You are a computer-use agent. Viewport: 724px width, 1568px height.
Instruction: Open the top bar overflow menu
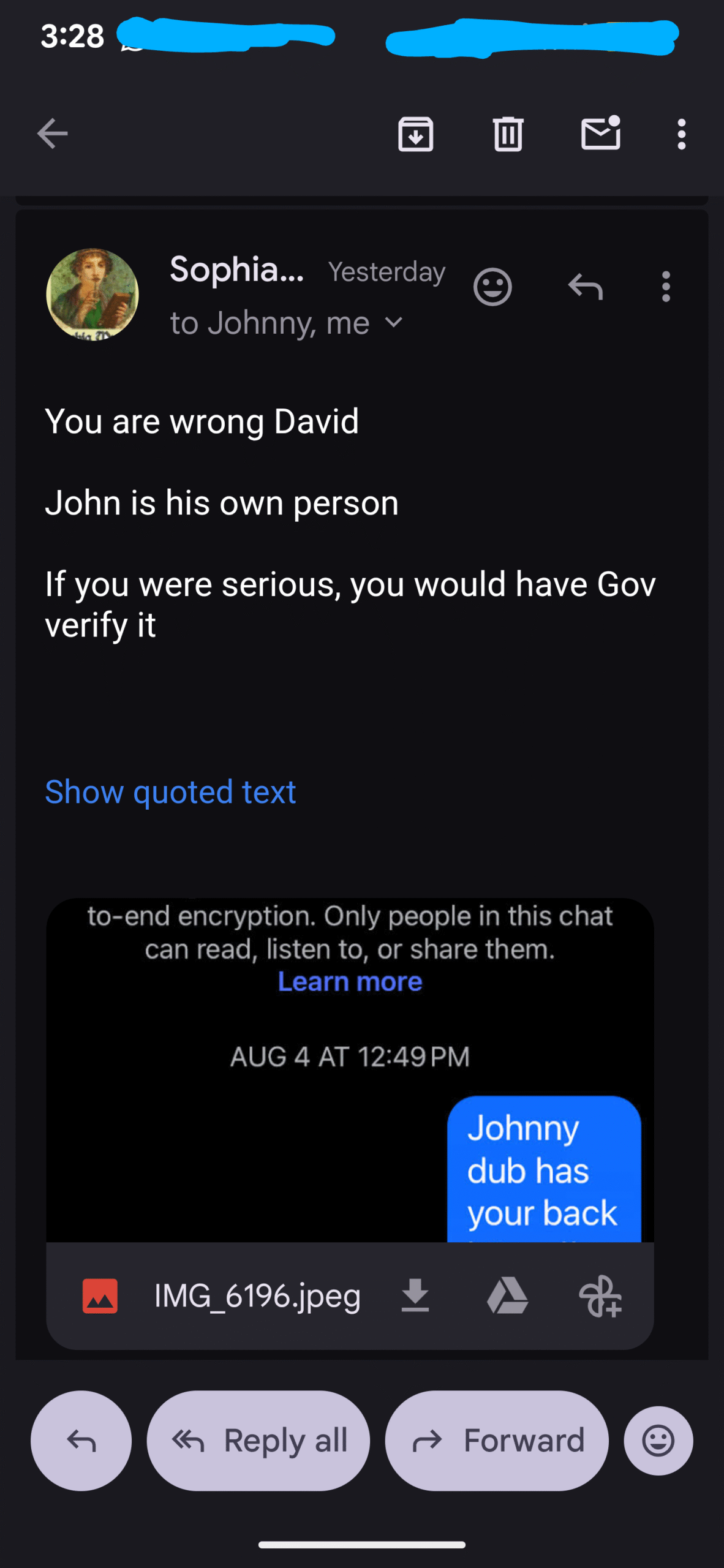click(x=681, y=134)
